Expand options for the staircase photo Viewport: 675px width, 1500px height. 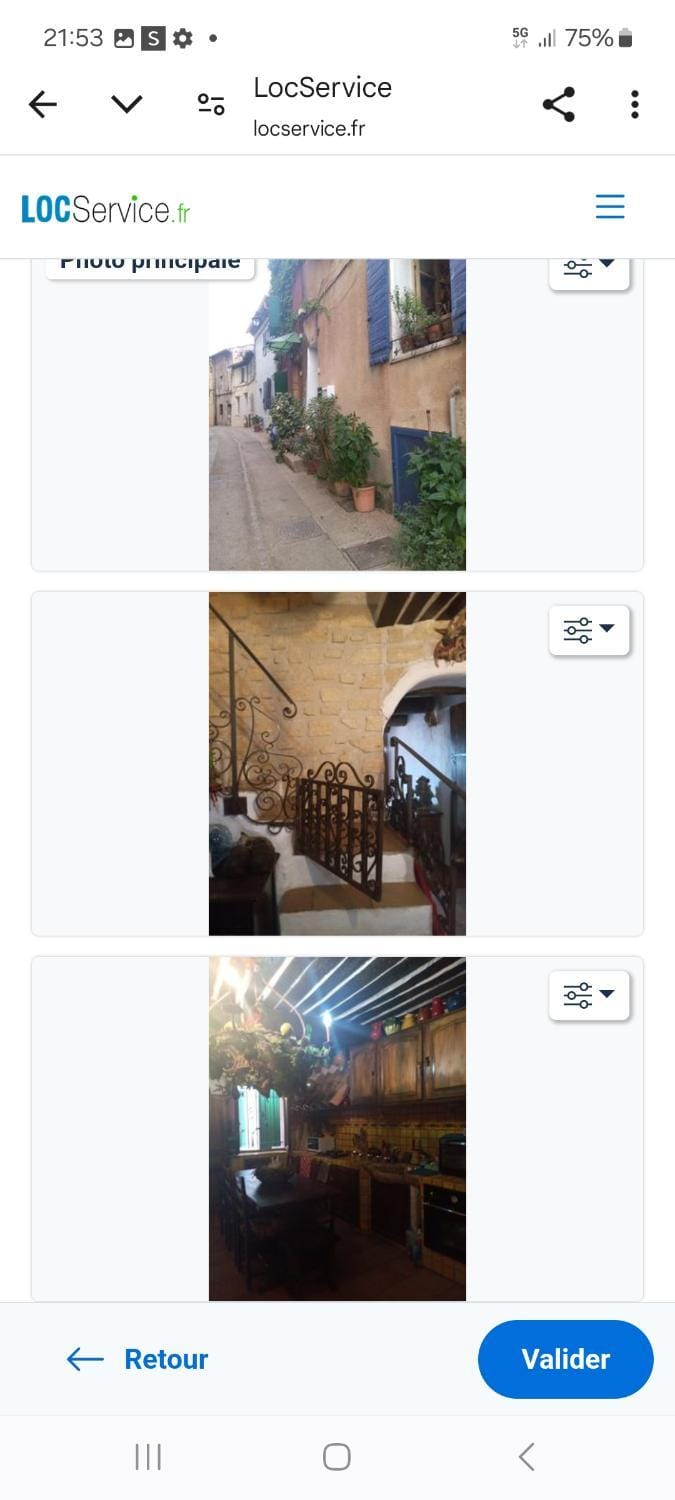(589, 630)
